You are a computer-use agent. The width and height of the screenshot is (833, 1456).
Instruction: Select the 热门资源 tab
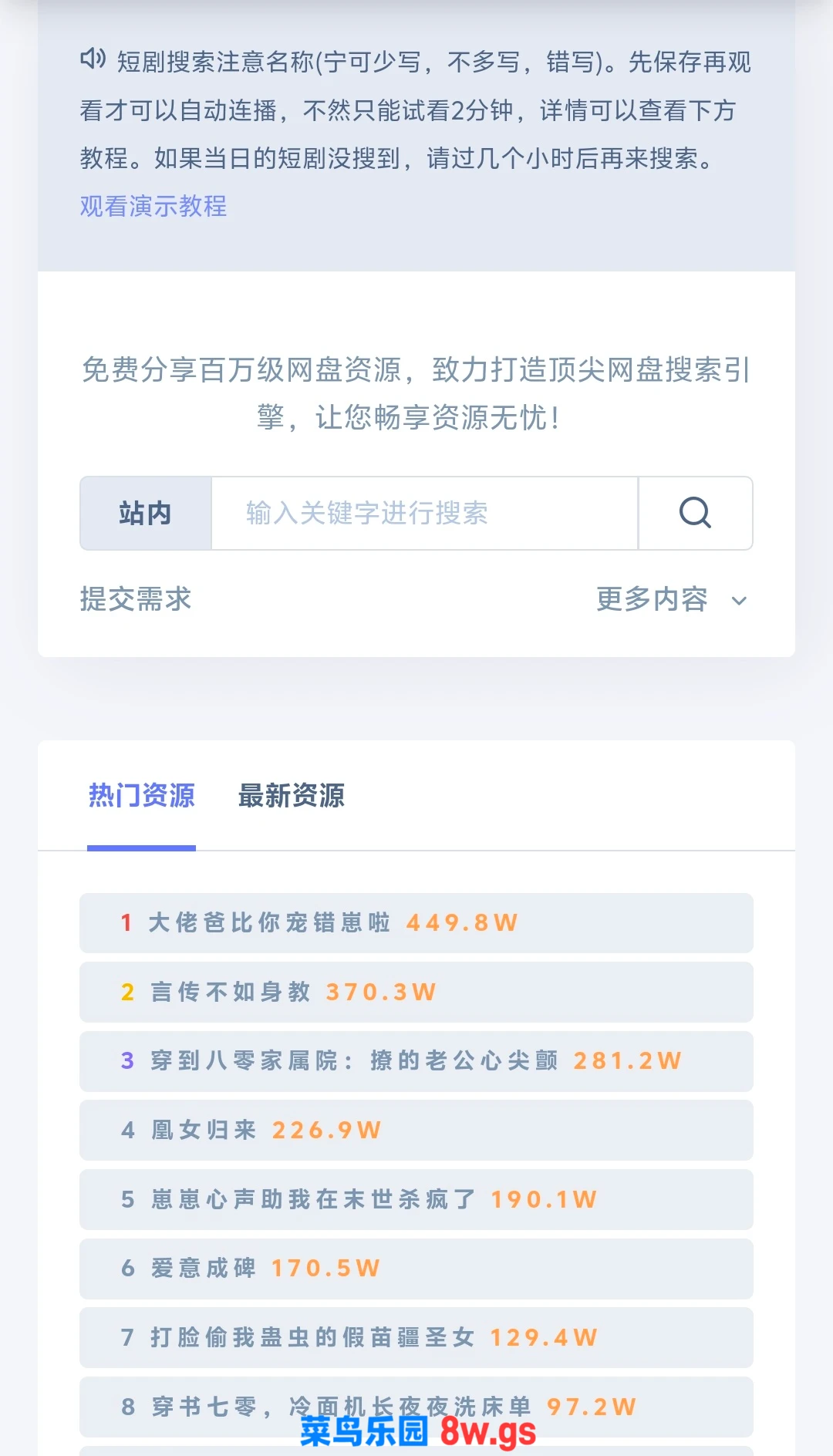142,796
